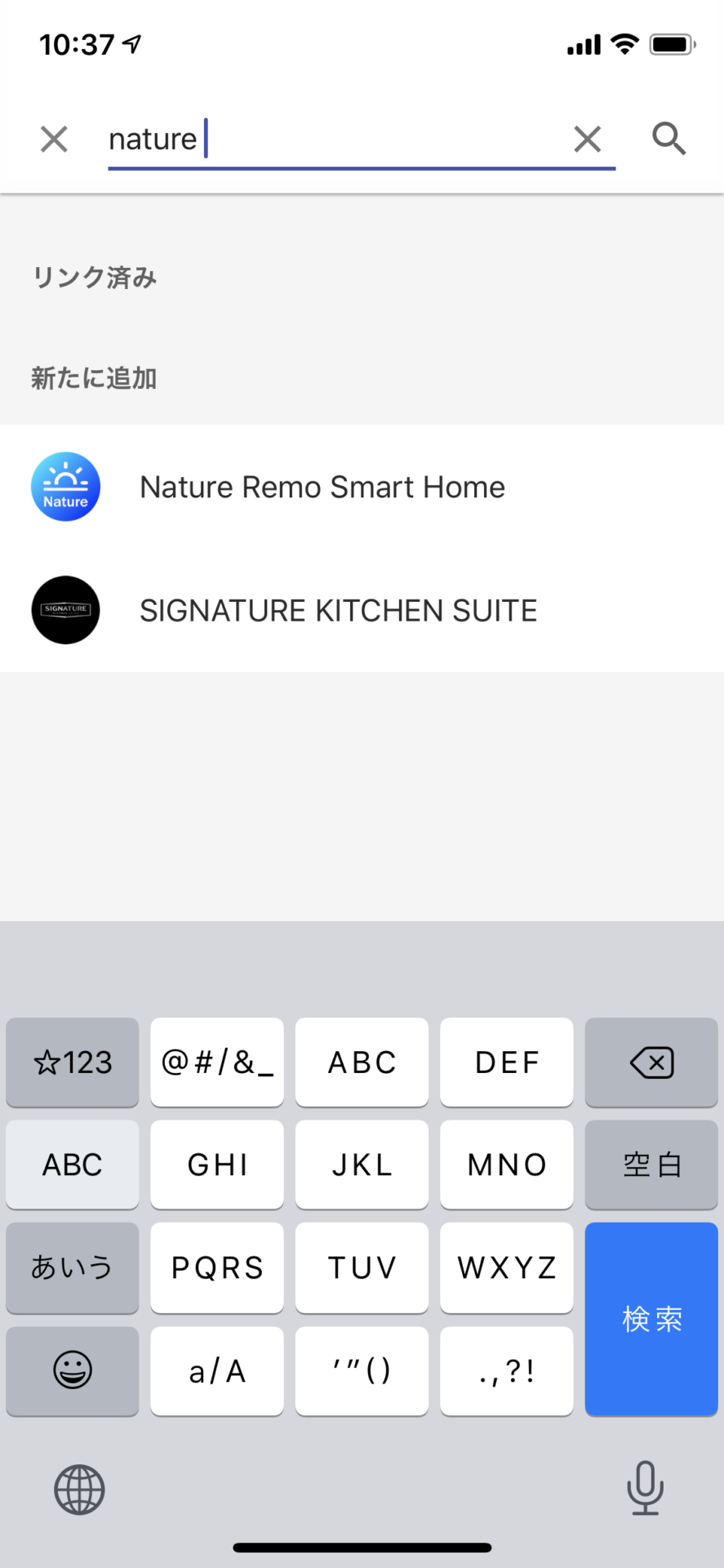Open the globe keyboard switcher
Image resolution: width=724 pixels, height=1568 pixels.
coord(79,1489)
